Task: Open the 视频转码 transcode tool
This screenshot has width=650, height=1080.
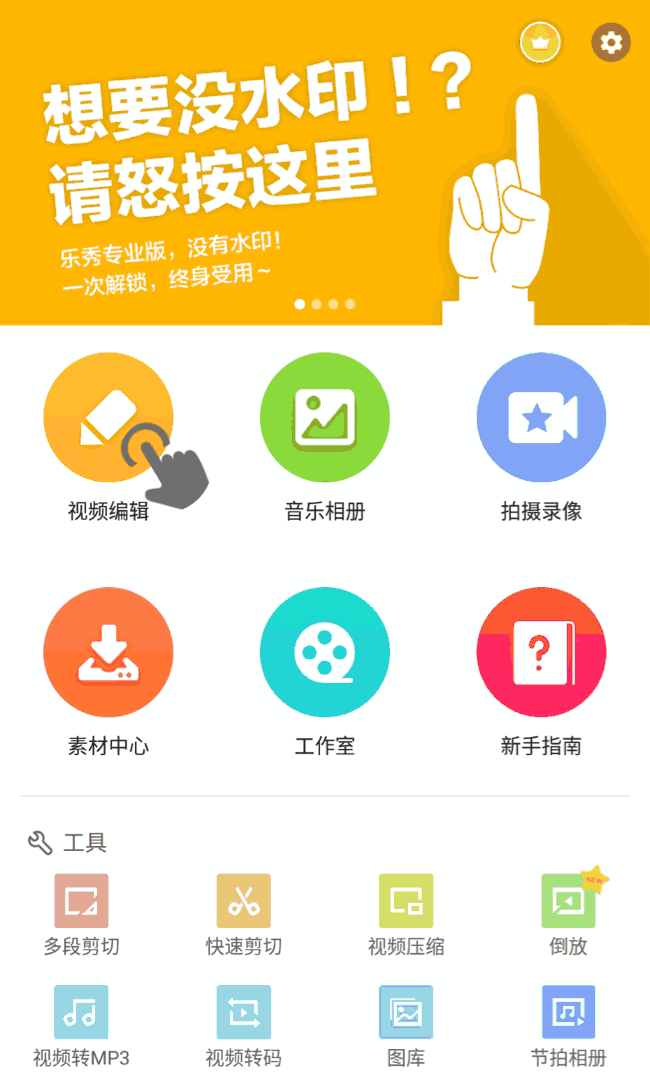Action: coord(244,1013)
